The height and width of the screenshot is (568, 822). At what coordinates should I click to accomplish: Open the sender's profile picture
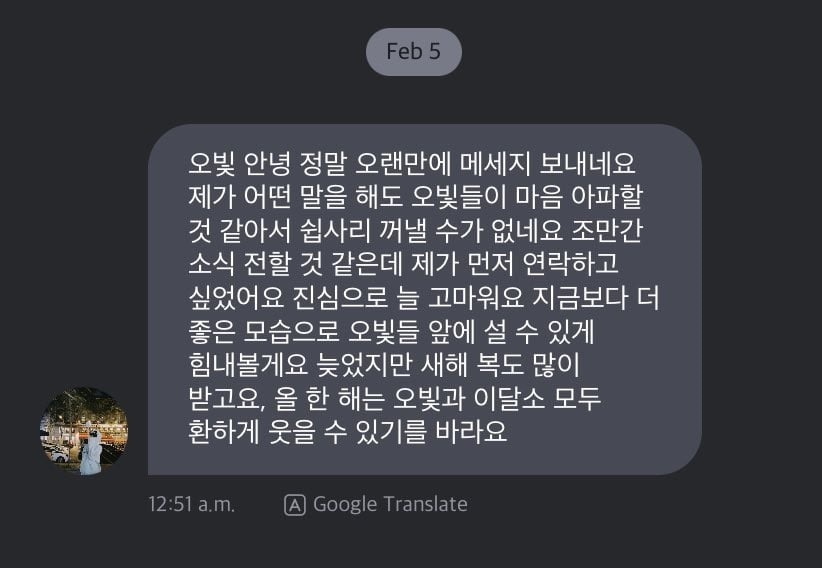84,431
